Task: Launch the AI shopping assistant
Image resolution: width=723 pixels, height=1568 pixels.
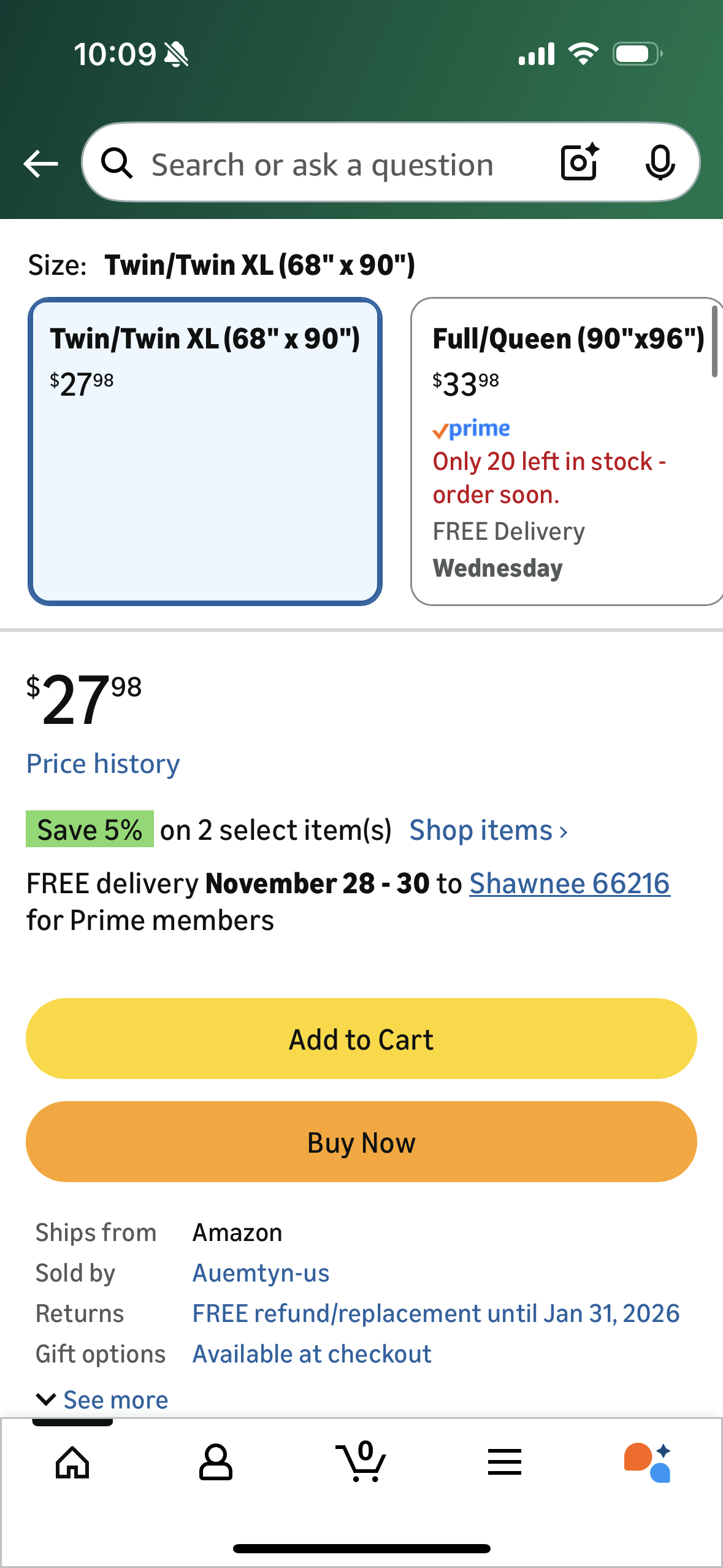Action: (648, 1463)
